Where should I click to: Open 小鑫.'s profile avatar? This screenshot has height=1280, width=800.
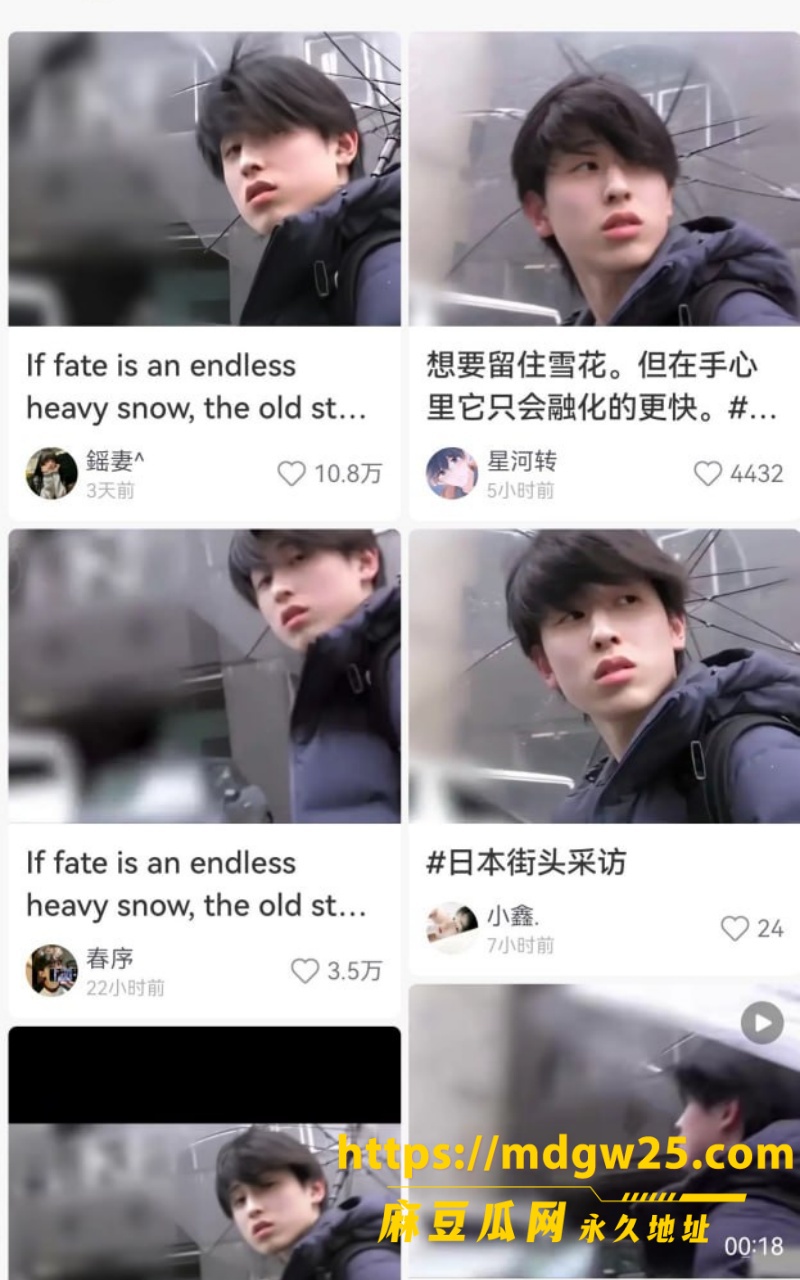point(452,928)
